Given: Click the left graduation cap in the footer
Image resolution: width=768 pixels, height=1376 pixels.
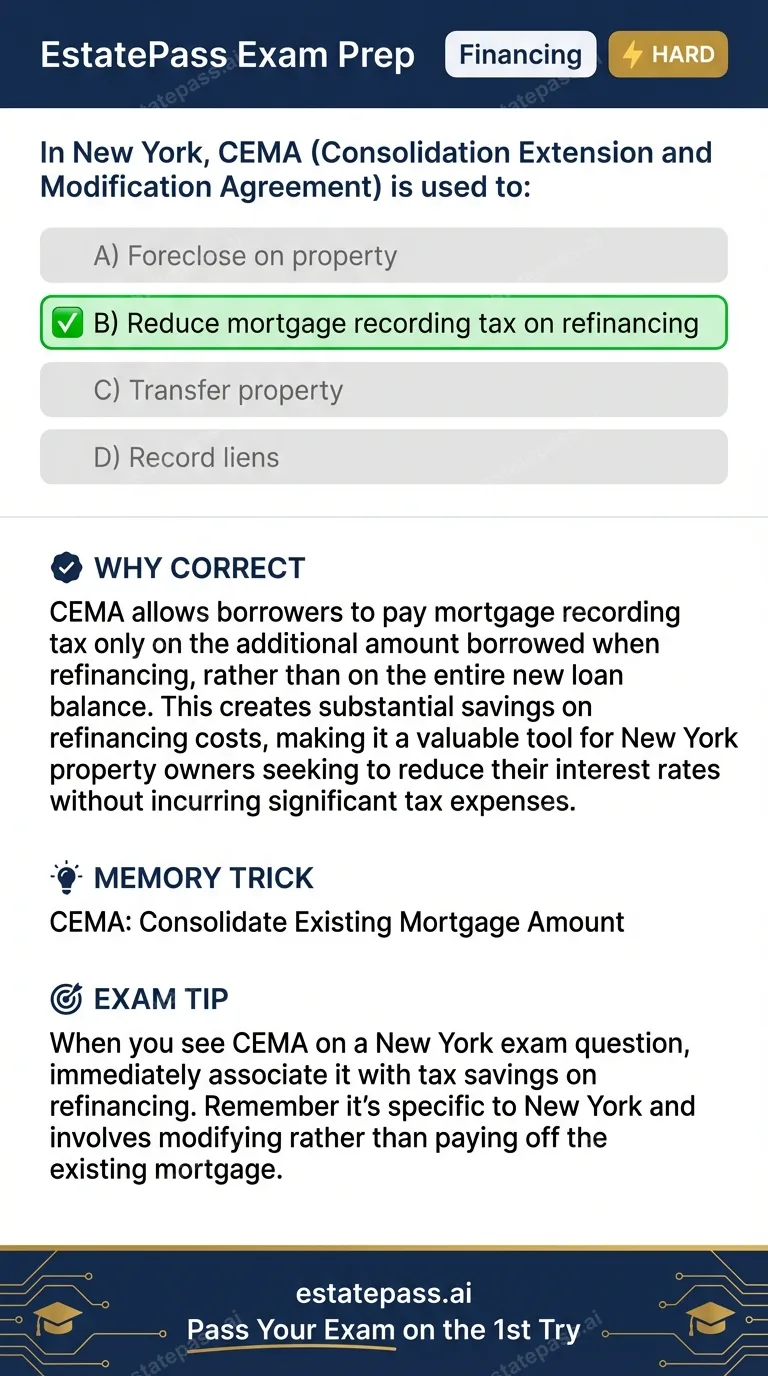Looking at the screenshot, I should pos(60,1319).
